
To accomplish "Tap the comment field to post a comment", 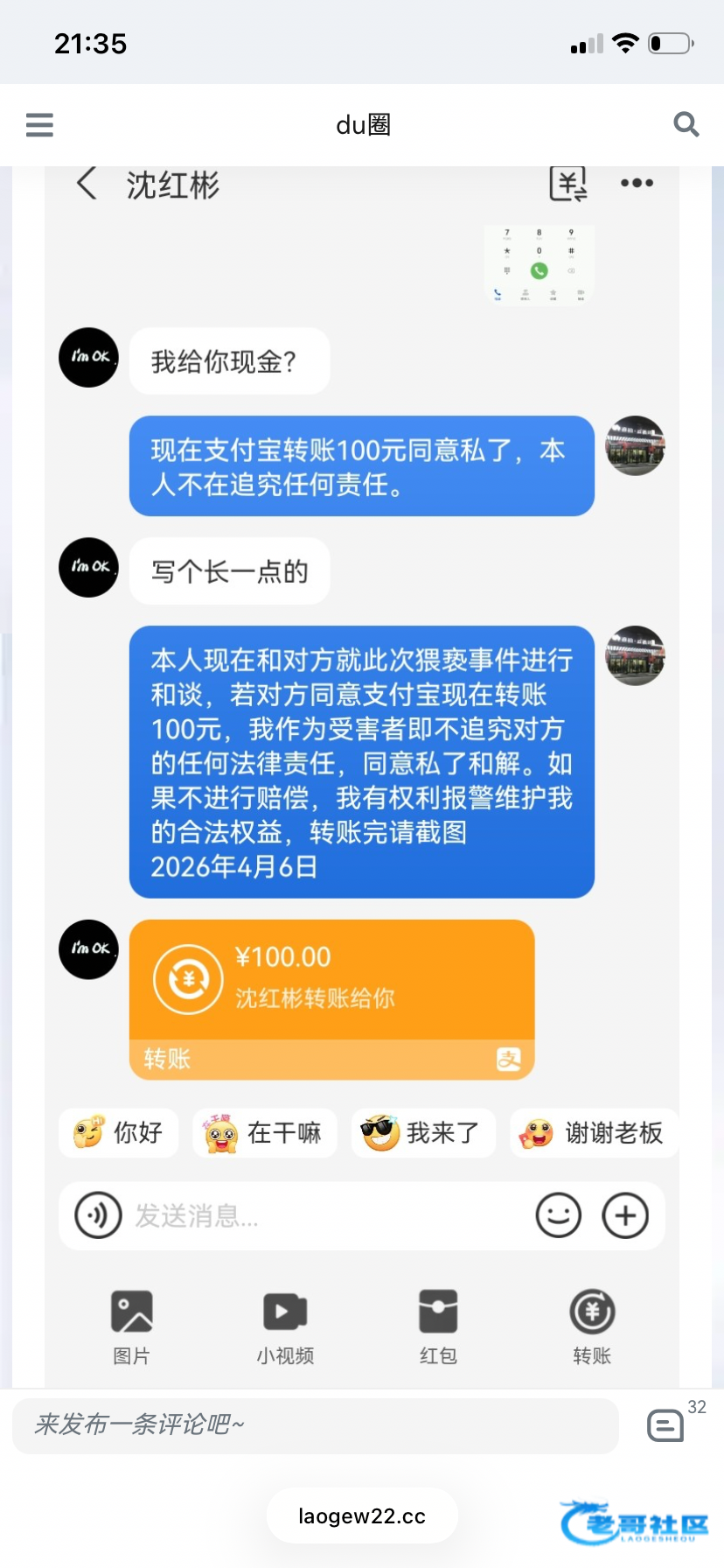I will [316, 1425].
